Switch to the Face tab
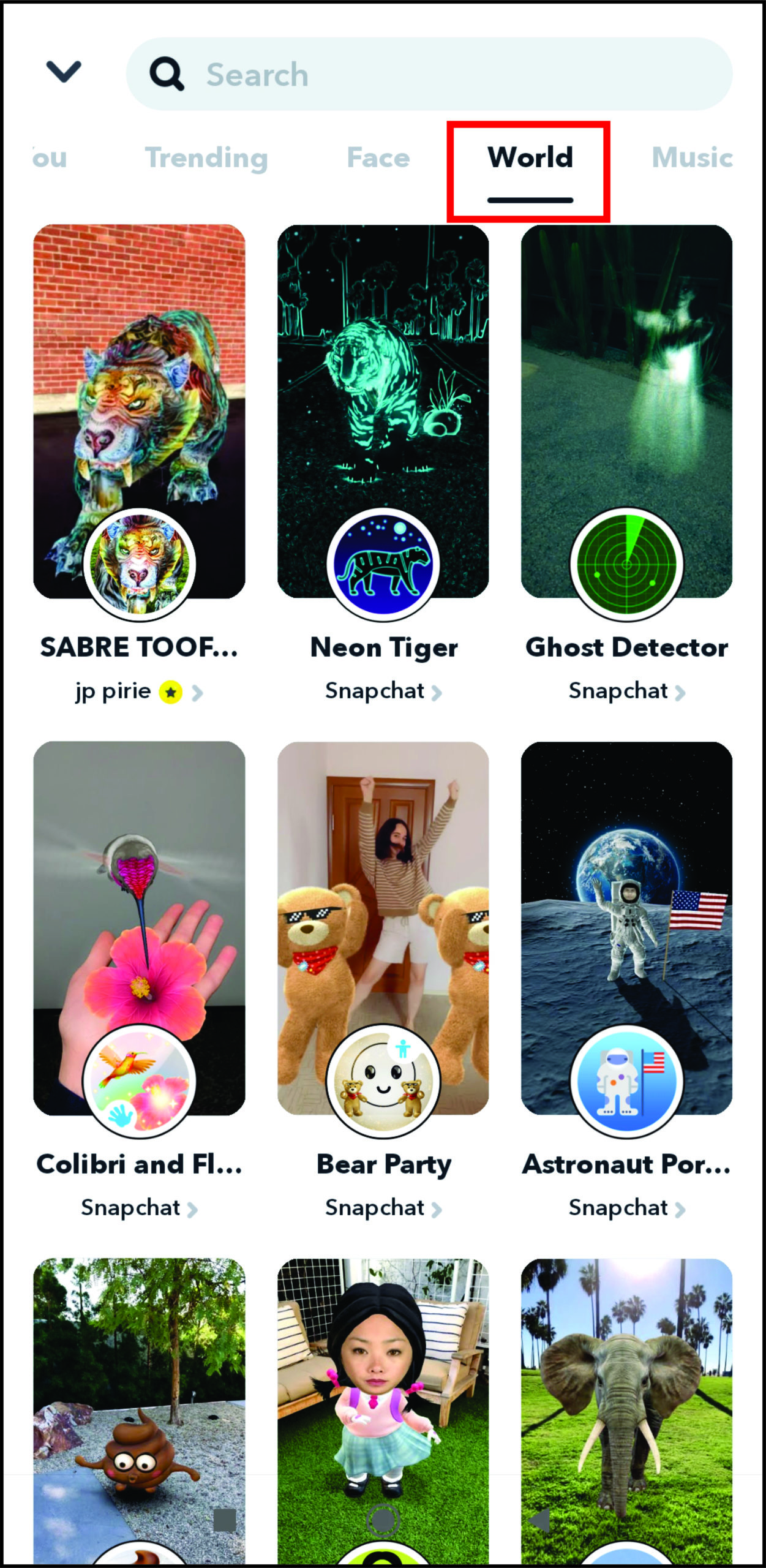The image size is (766, 1568). click(x=378, y=157)
